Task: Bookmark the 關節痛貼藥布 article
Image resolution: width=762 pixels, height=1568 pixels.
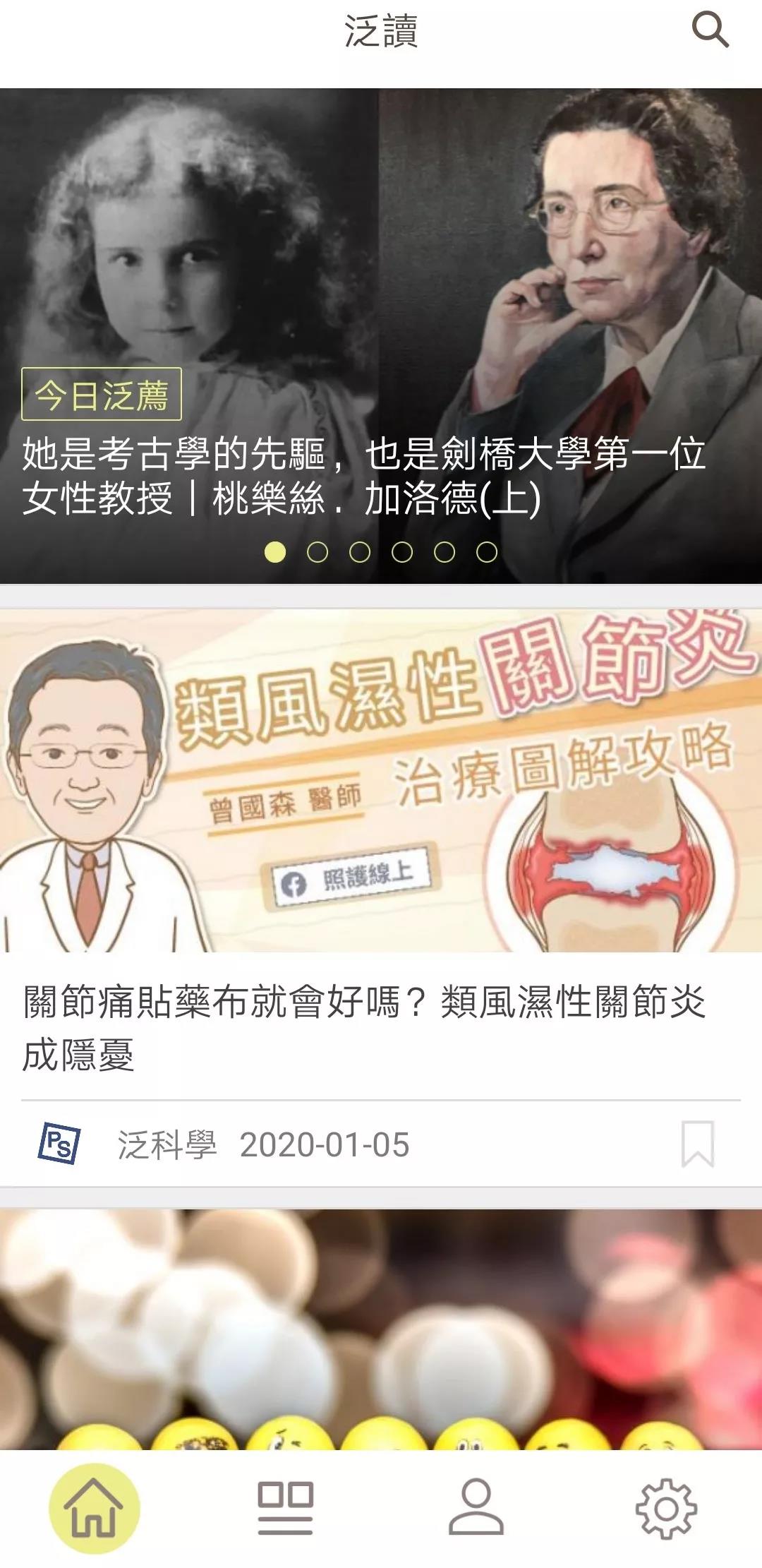Action: (x=697, y=1144)
